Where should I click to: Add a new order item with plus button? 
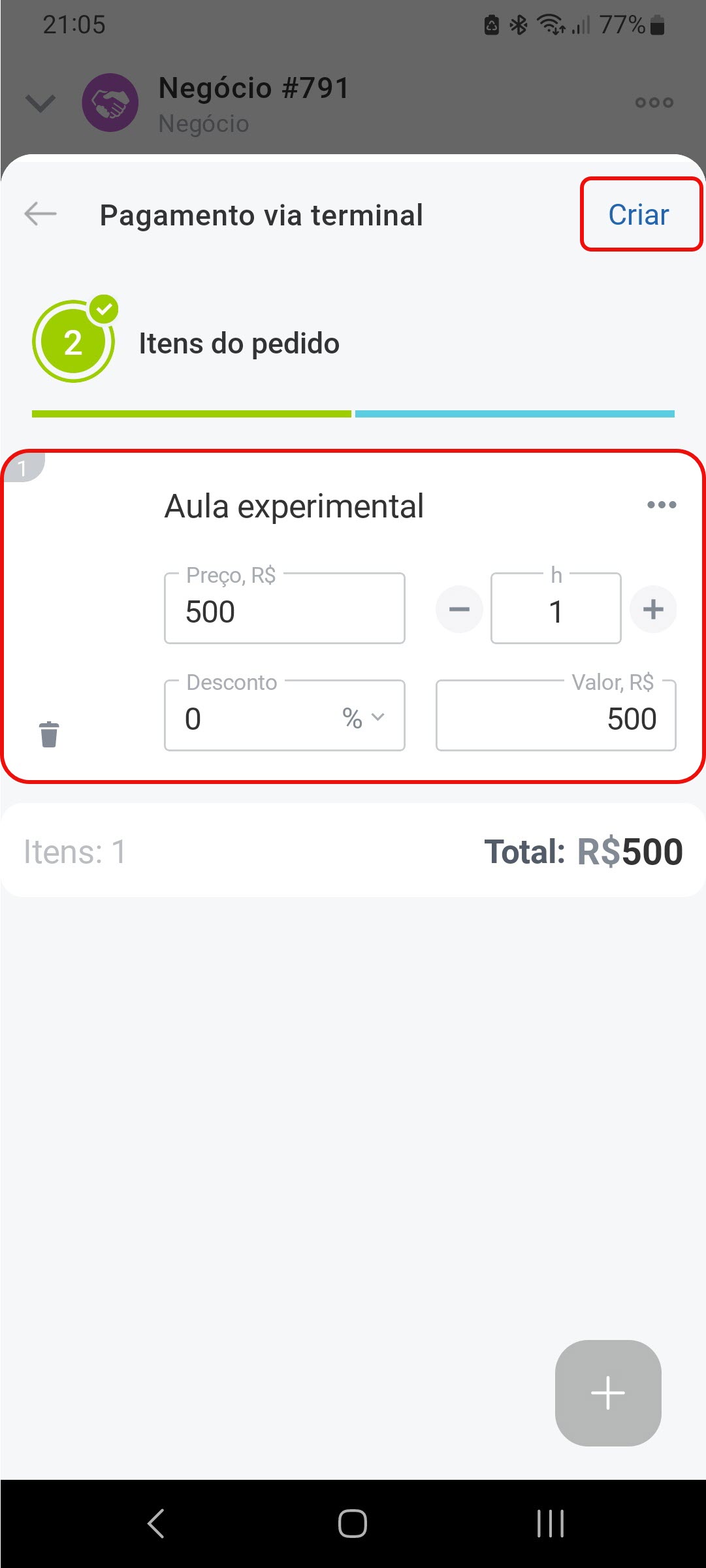(x=608, y=1393)
